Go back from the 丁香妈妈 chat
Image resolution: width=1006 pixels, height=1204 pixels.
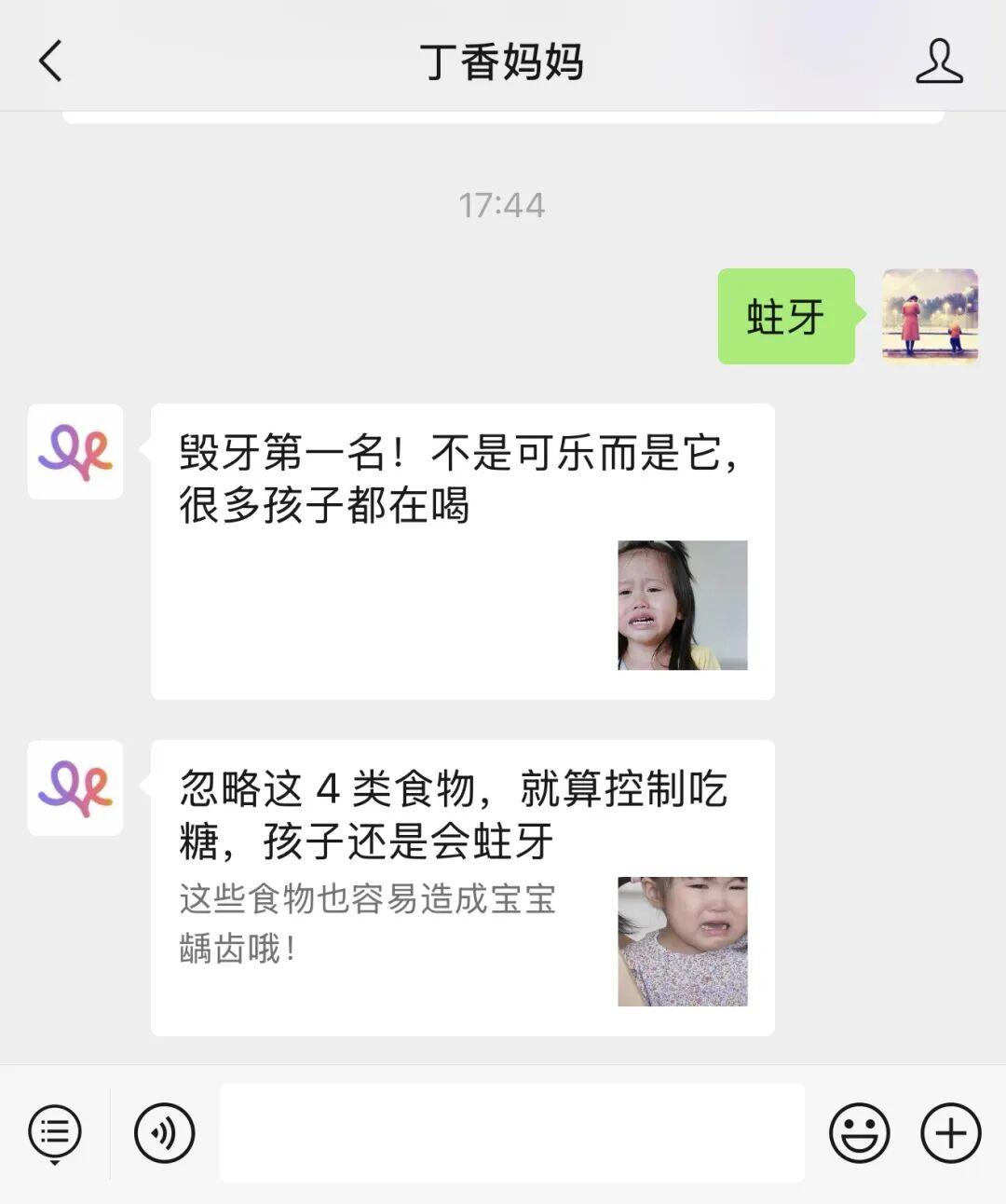[x=51, y=62]
